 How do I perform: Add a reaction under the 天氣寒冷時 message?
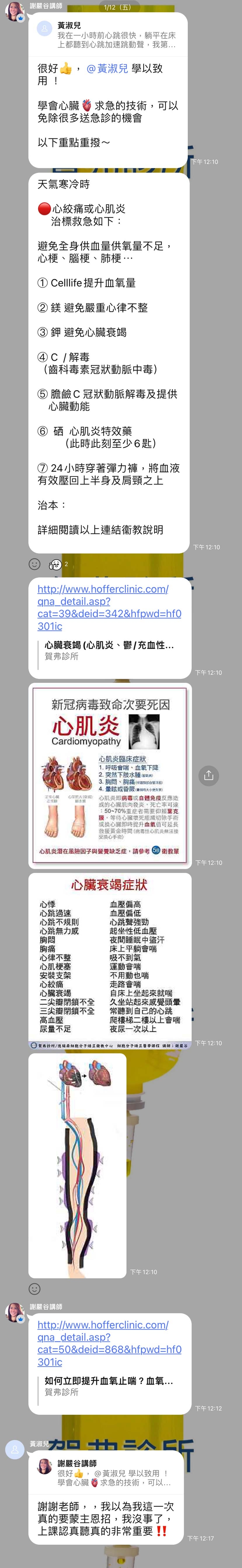point(35,564)
